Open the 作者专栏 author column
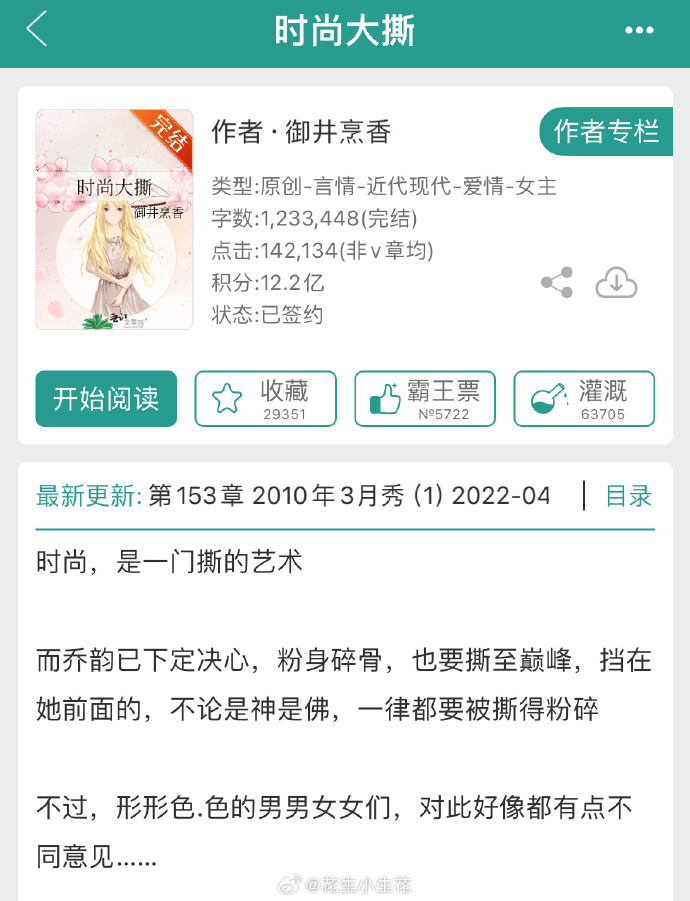Viewport: 690px width, 901px height. click(606, 131)
